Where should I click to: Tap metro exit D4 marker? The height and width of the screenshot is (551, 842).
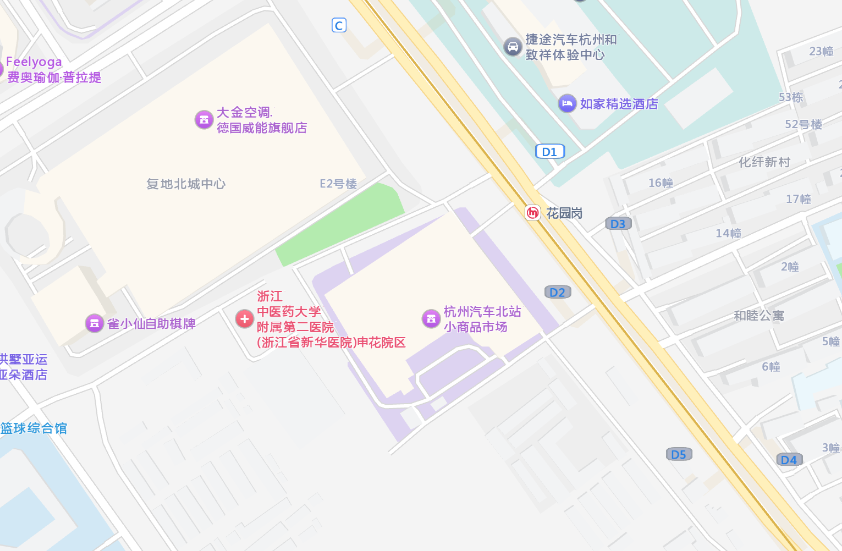click(x=788, y=459)
